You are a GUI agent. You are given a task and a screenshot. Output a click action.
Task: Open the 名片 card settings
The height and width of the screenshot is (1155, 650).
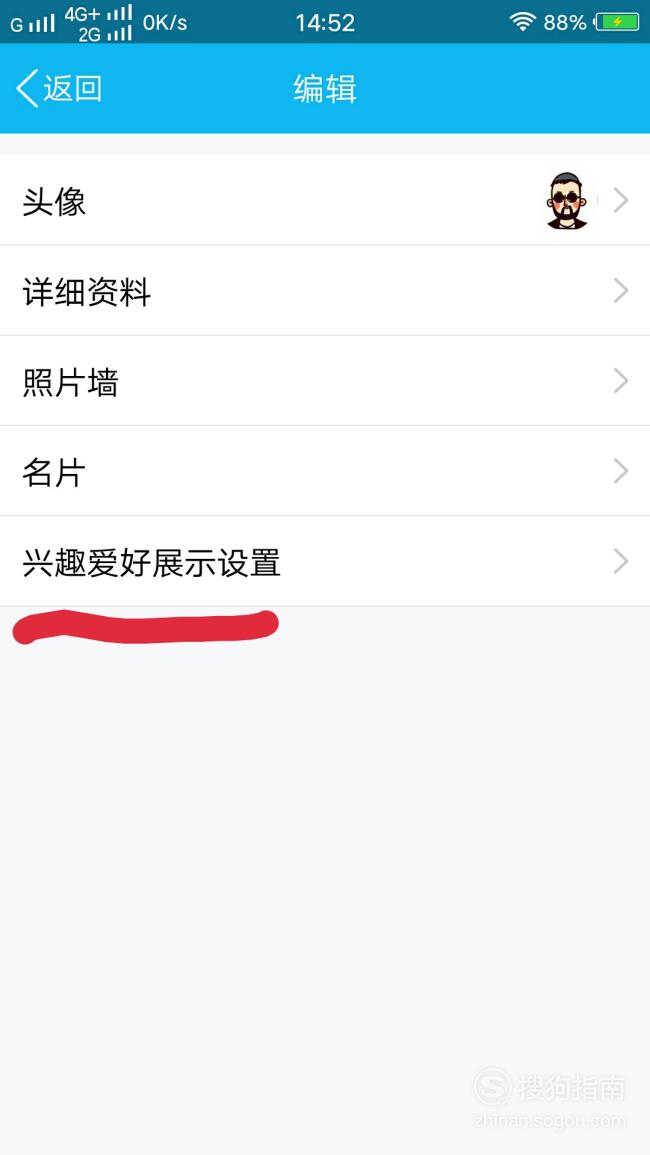tap(325, 471)
